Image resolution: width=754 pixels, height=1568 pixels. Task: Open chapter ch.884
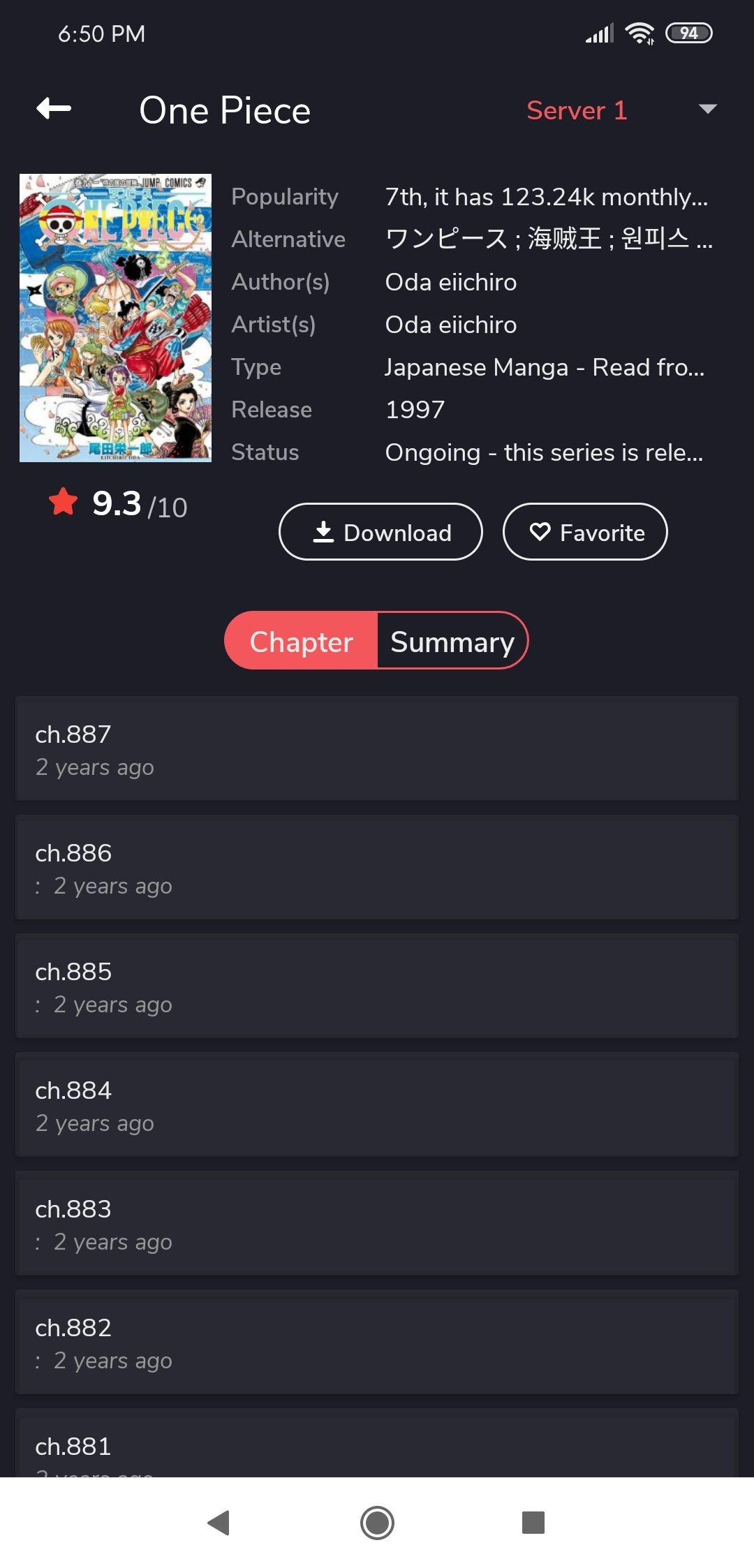tap(377, 1104)
